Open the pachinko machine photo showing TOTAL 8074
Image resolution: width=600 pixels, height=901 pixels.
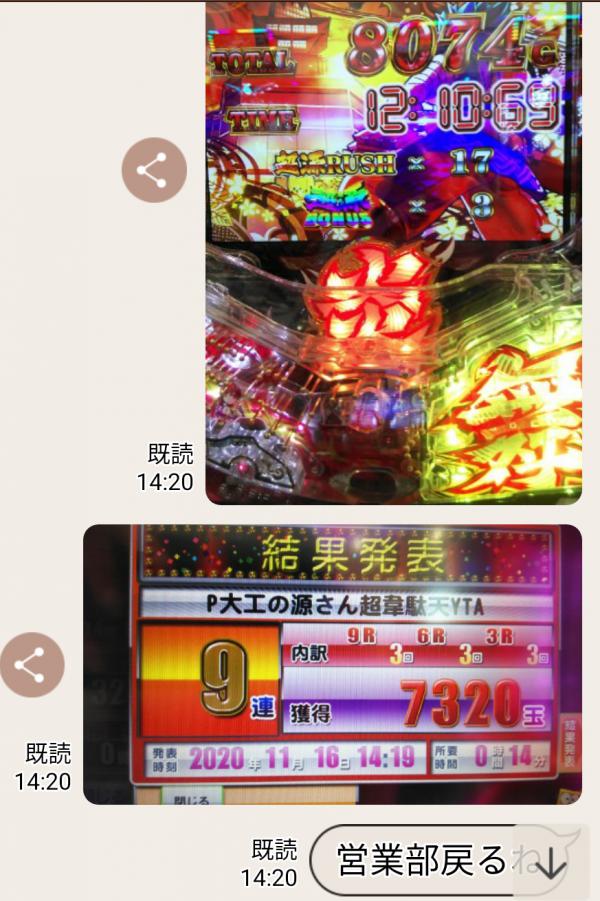coord(393,250)
